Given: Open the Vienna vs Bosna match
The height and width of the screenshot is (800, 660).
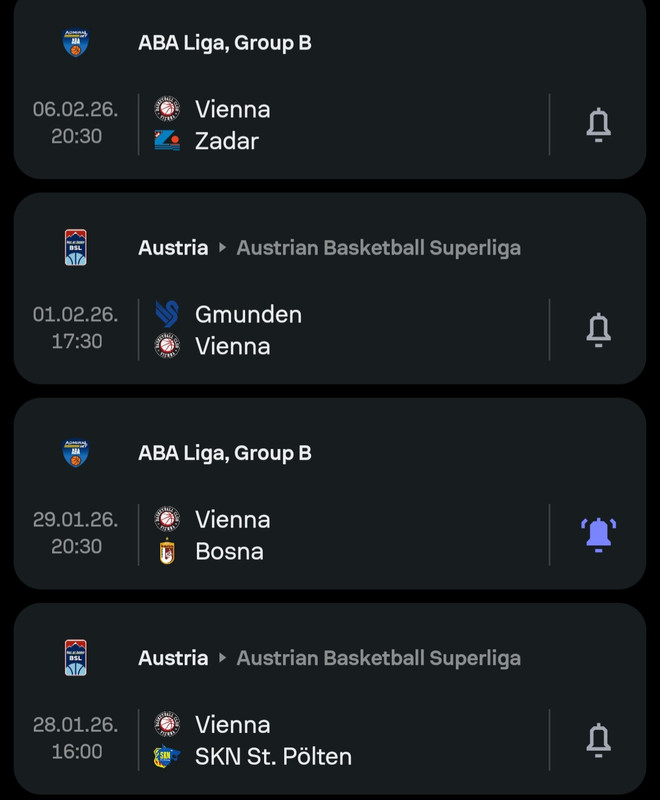Looking at the screenshot, I should click(340, 535).
